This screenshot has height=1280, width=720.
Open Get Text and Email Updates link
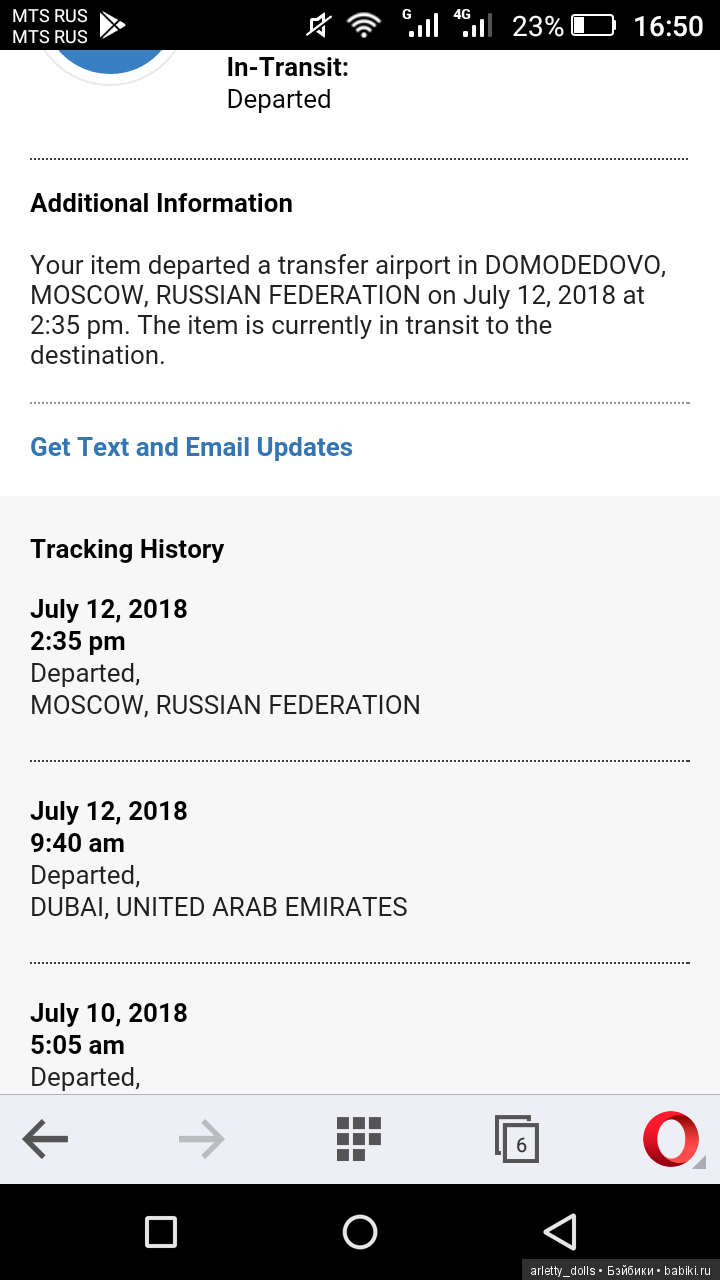191,447
